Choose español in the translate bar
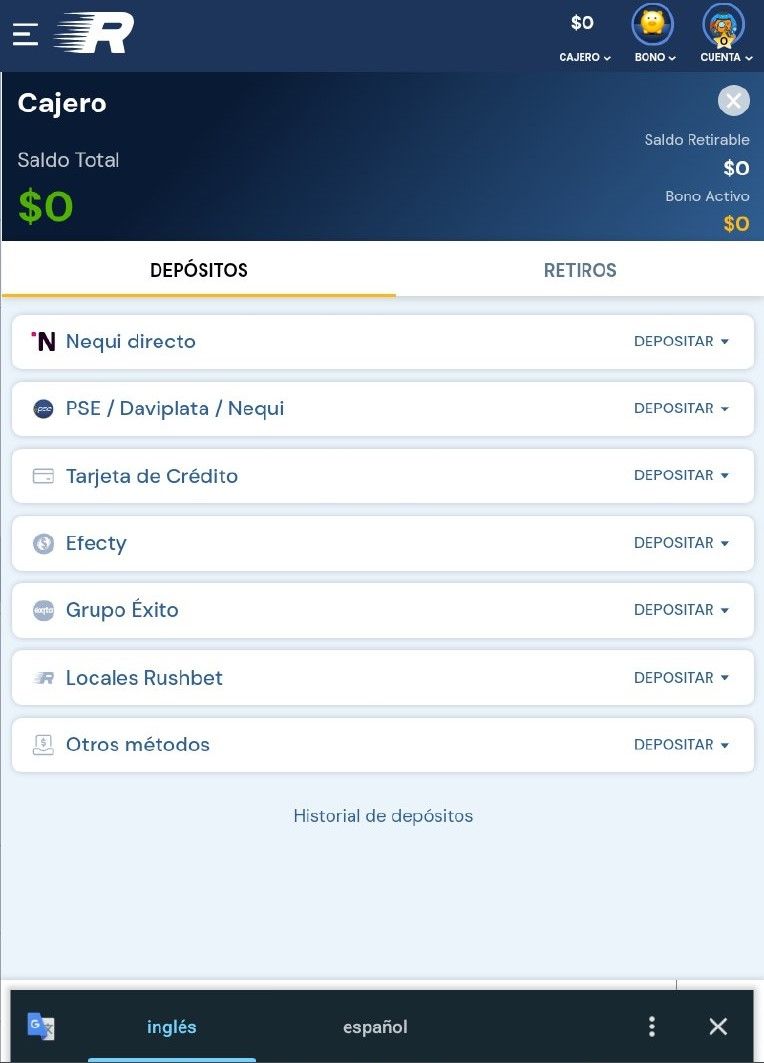 375,1027
